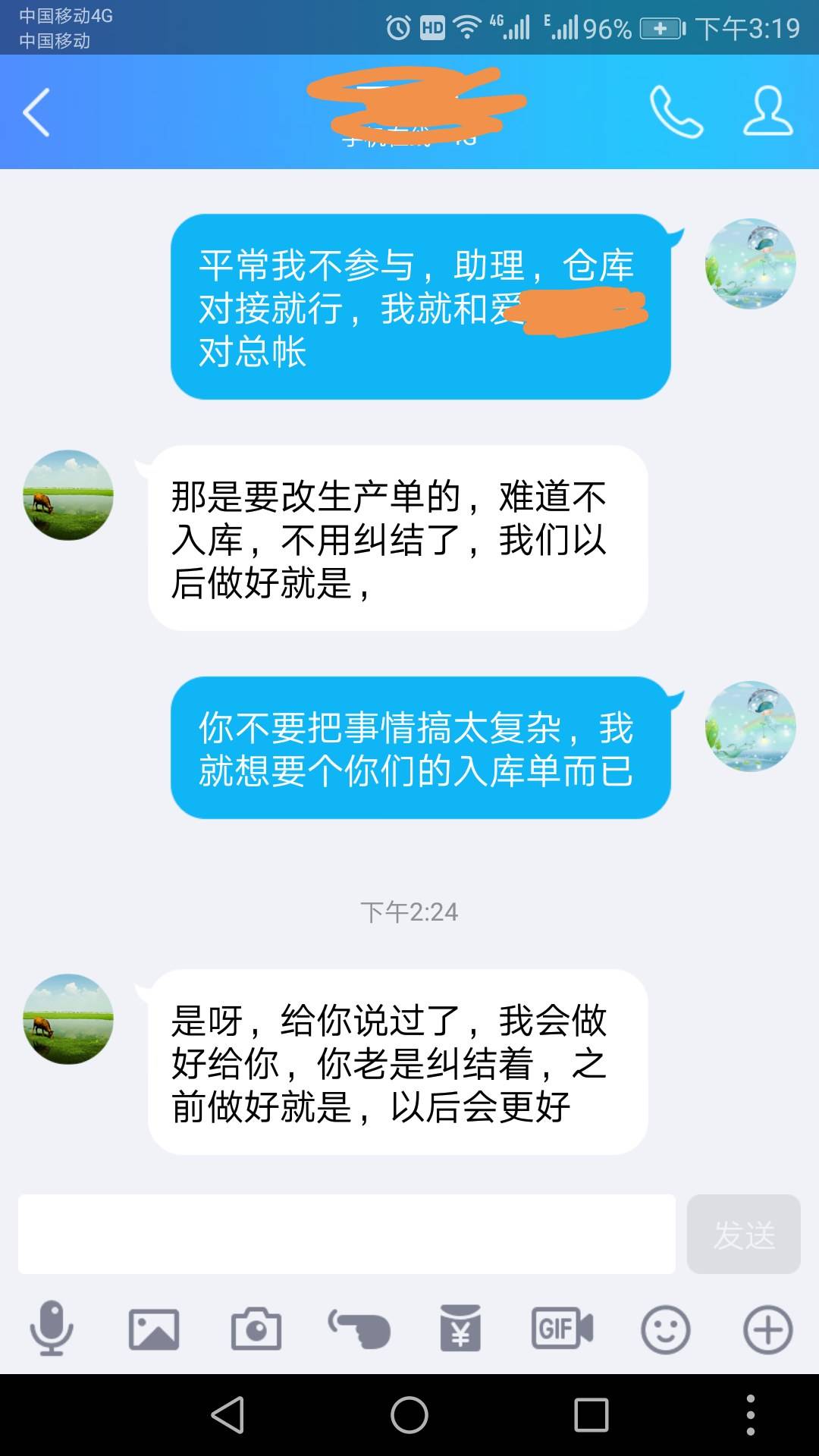Tap the message text input box
This screenshot has height=1456, width=819.
pyautogui.click(x=347, y=1234)
